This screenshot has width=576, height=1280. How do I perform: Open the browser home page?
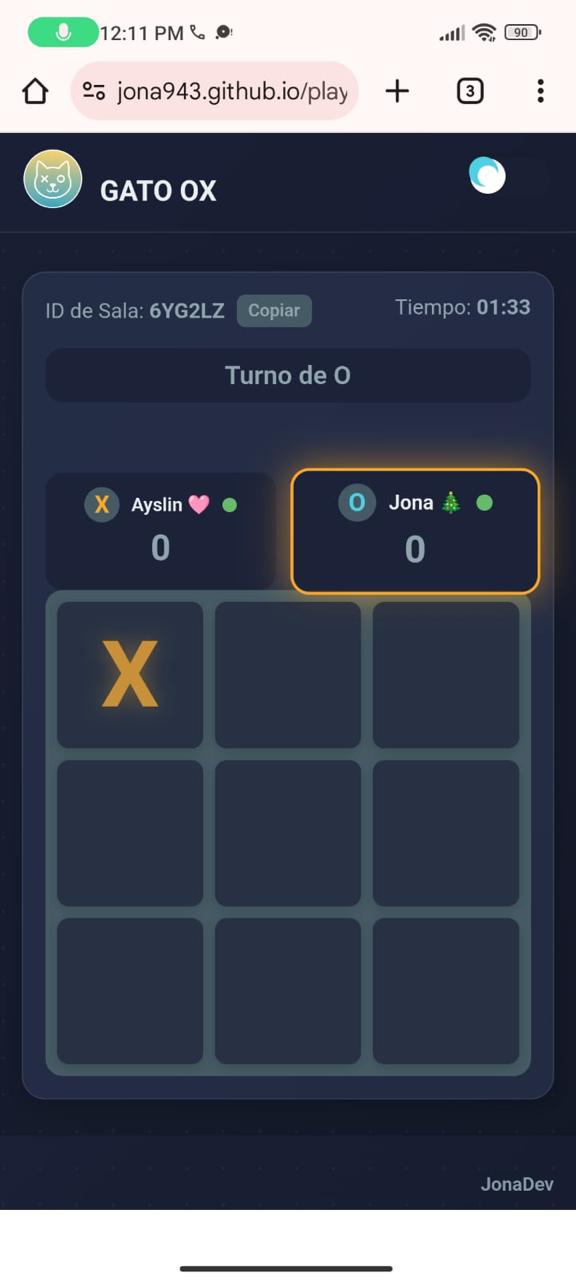tap(35, 91)
